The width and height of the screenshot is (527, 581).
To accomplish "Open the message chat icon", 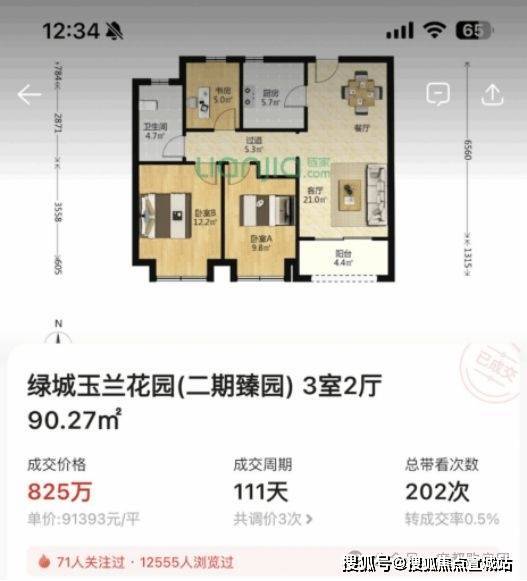I will [438, 94].
